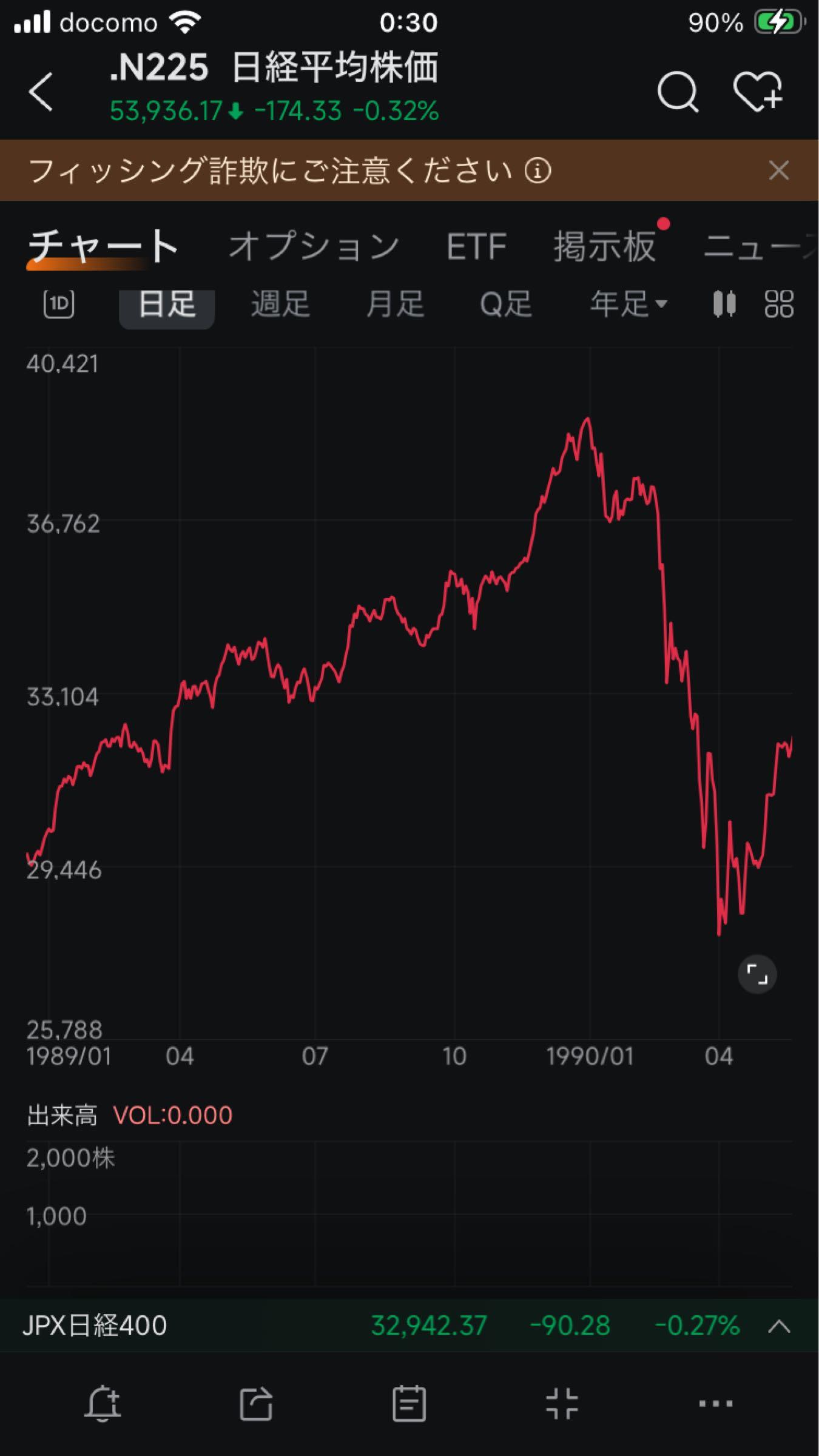Screen dimensions: 819x1456
Task: Open search with the magnifier icon
Action: 678,92
